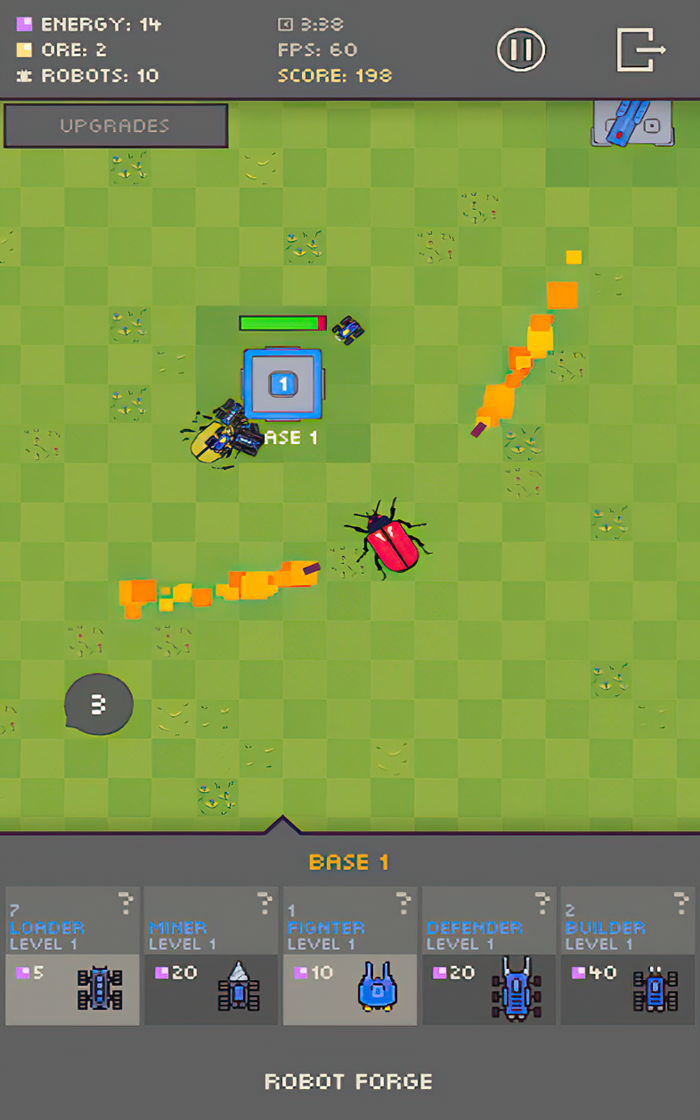700x1120 pixels.
Task: Show help for the Loader robot
Action: pyautogui.click(x=125, y=903)
